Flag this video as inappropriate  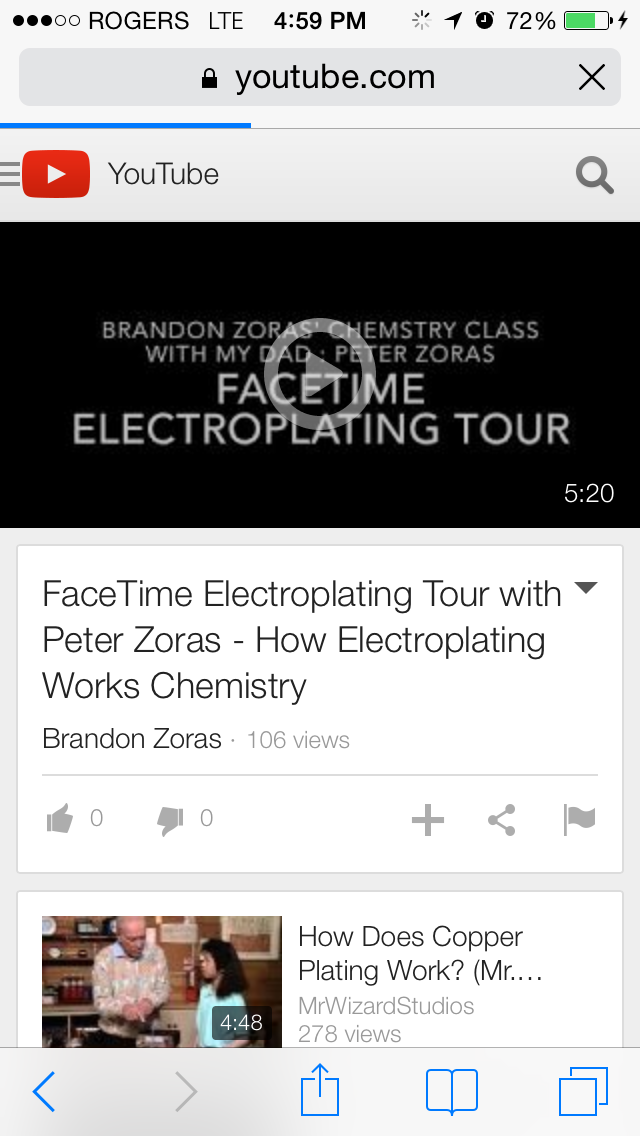(579, 820)
